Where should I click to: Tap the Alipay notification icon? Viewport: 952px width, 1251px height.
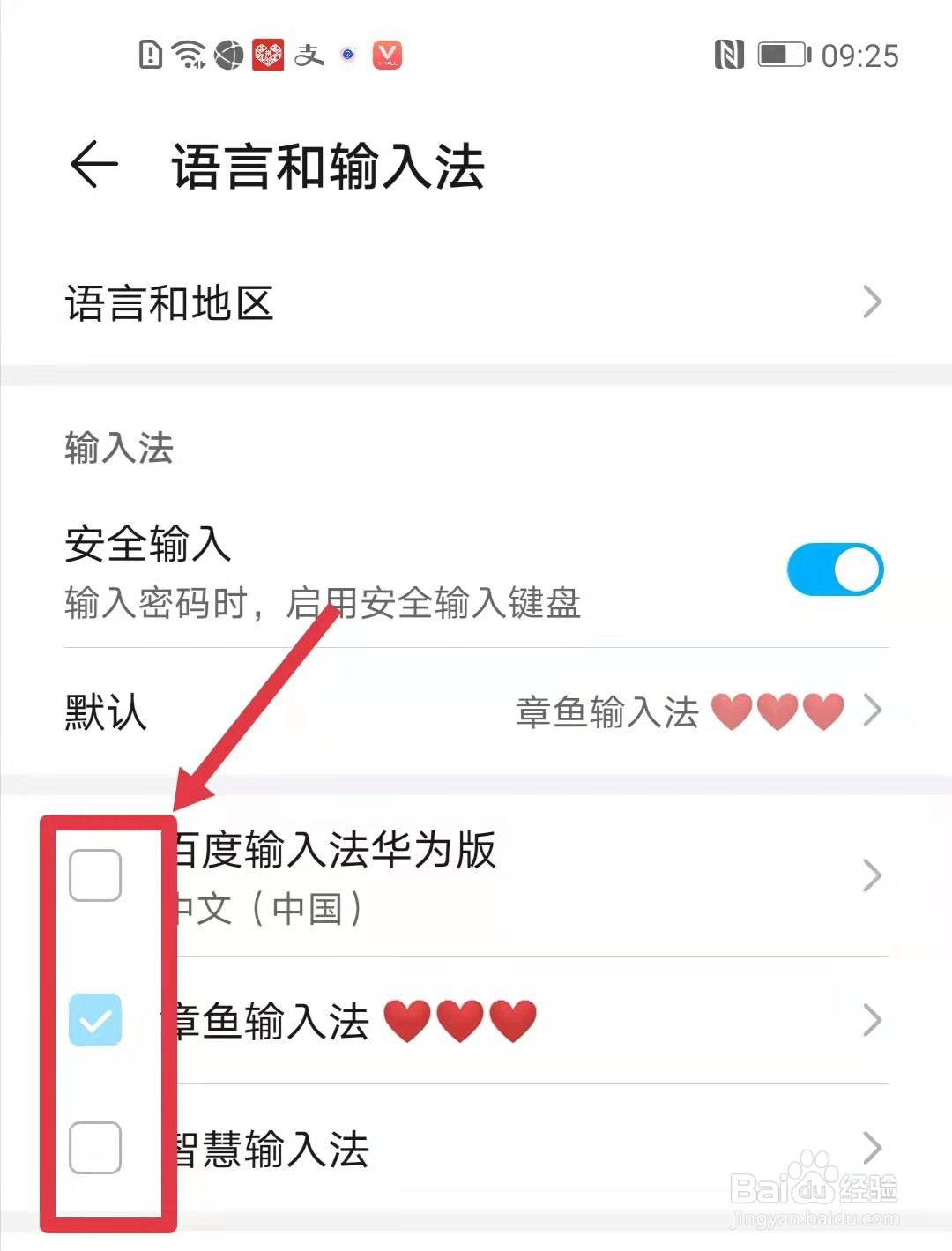[309, 55]
